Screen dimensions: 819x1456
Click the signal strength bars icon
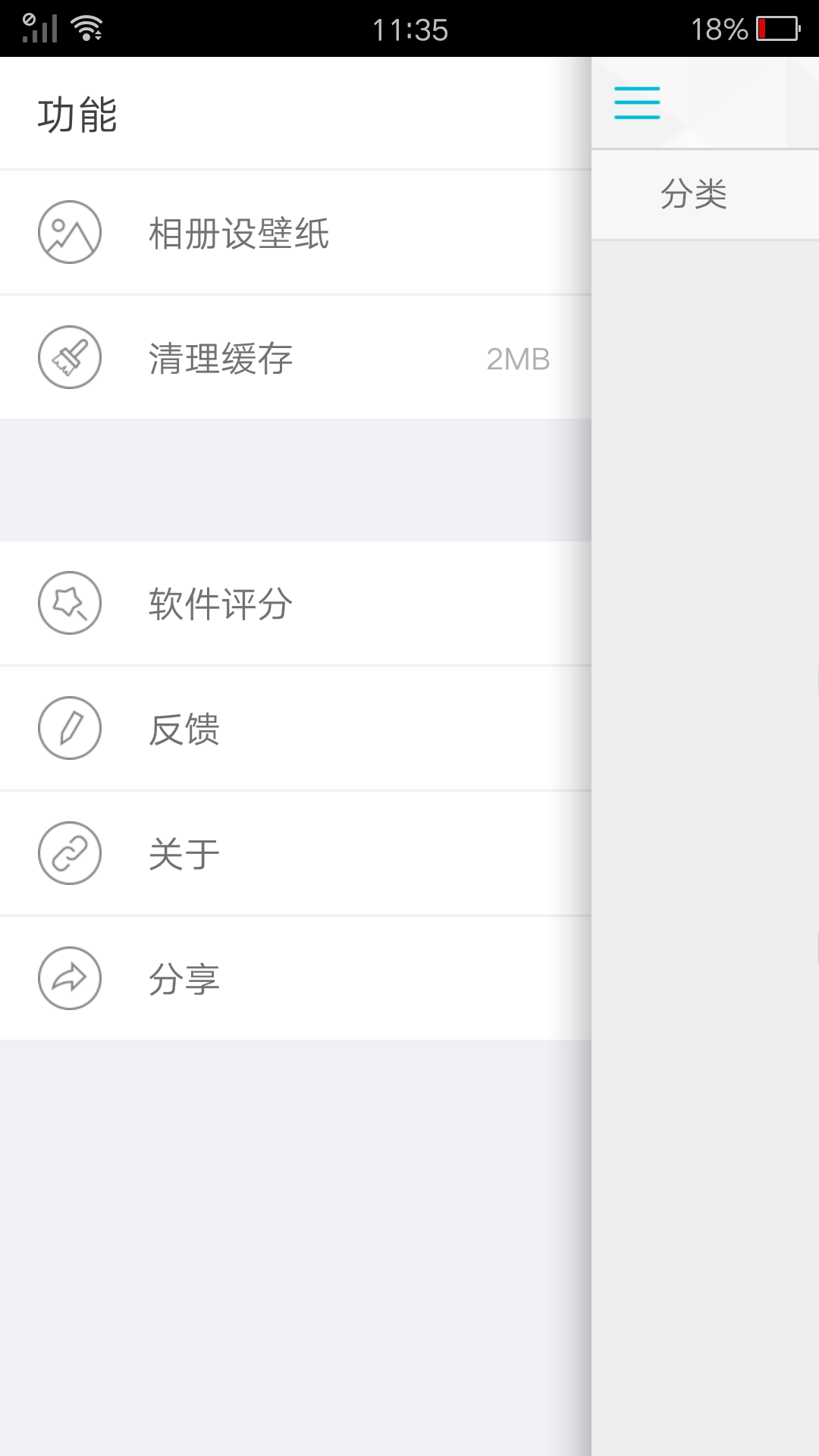(43, 28)
